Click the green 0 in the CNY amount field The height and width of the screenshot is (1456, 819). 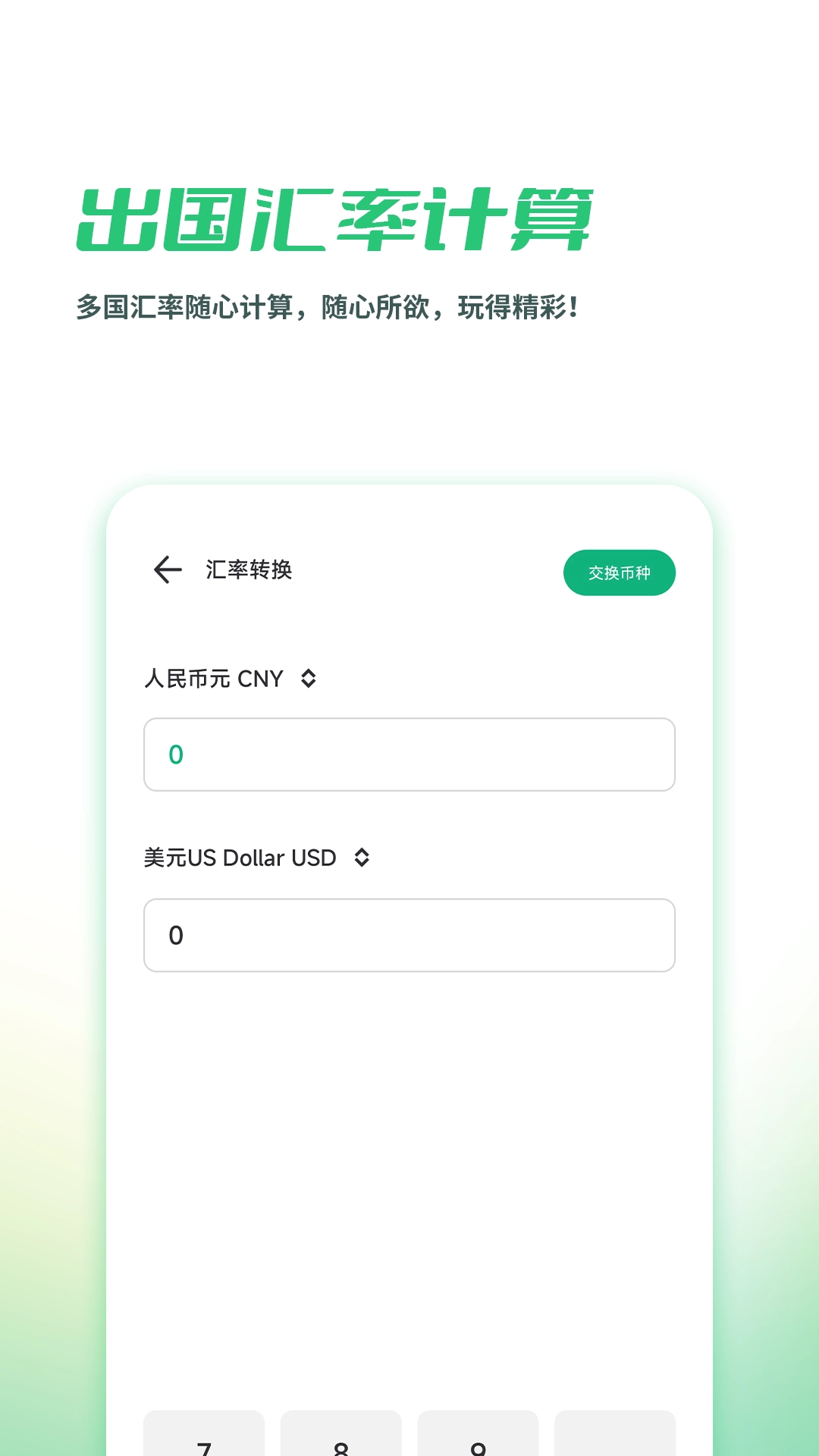pyautogui.click(x=175, y=755)
